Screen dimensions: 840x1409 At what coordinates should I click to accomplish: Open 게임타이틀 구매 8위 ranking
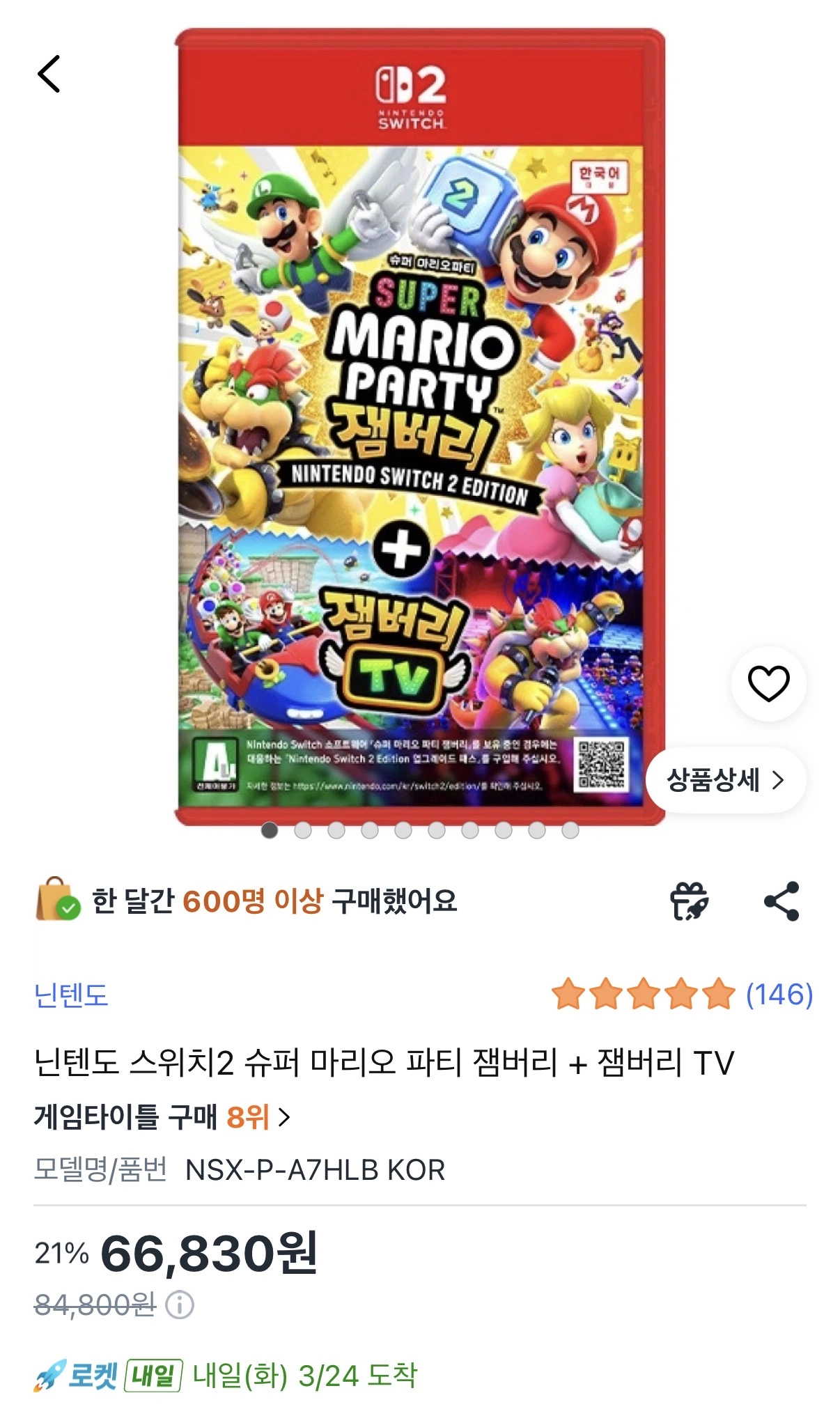[x=162, y=1117]
